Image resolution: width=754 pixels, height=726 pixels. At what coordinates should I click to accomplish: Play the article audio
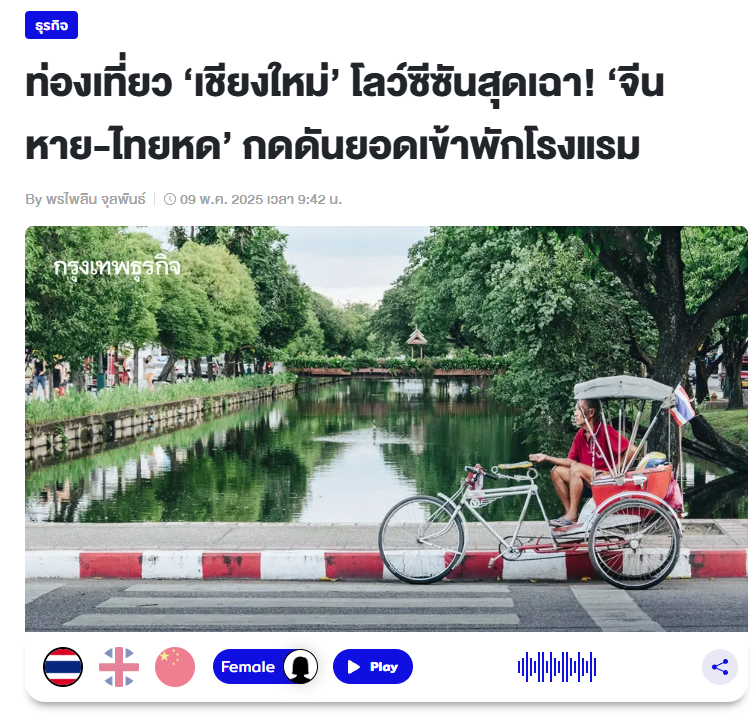coord(372,667)
